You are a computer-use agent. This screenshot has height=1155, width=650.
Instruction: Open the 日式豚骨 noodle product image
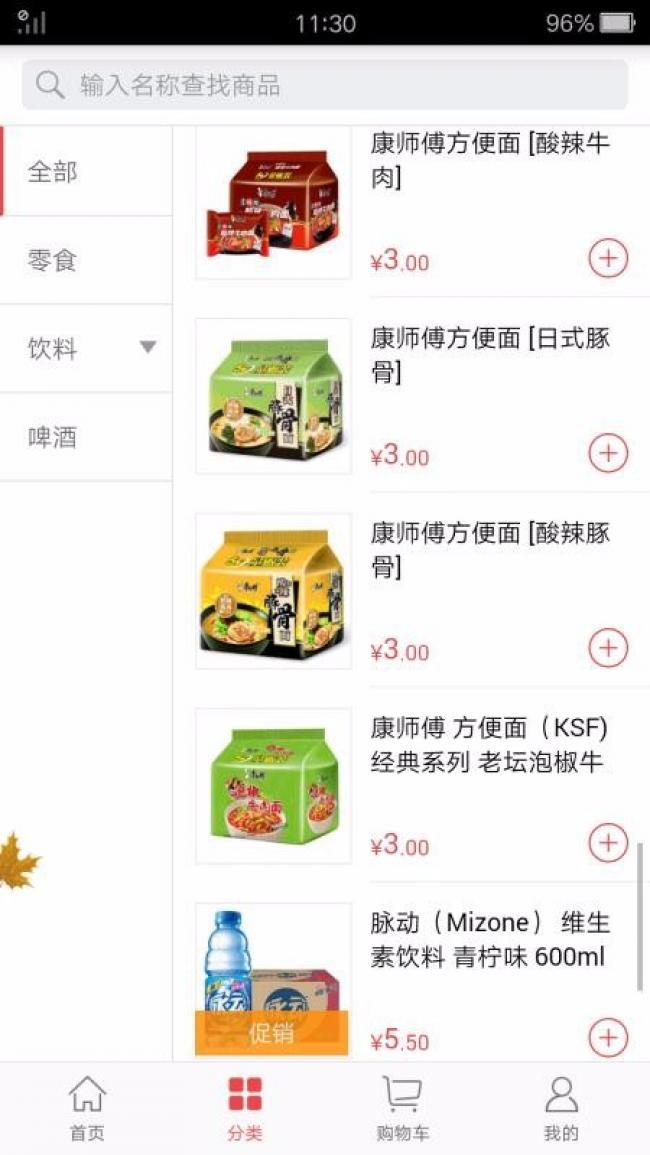273,396
